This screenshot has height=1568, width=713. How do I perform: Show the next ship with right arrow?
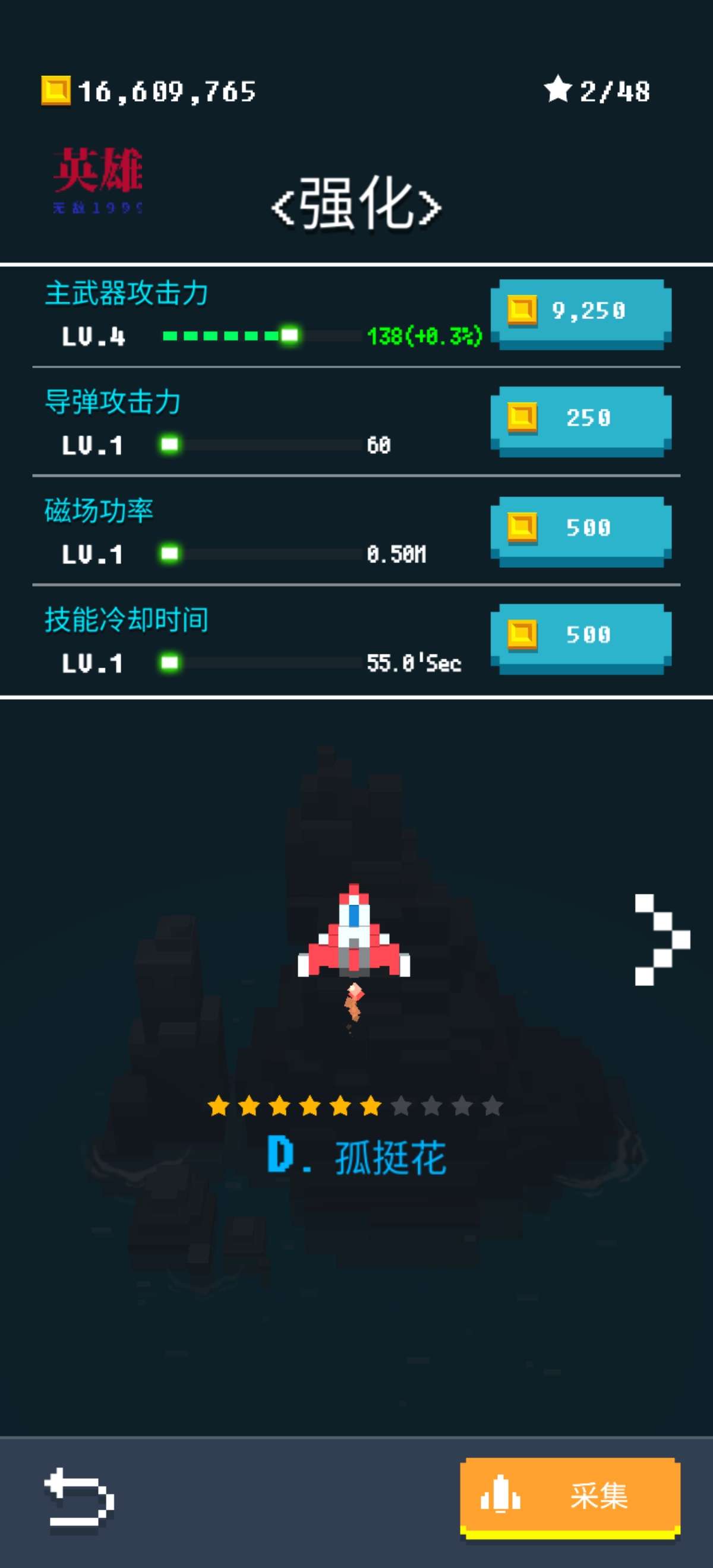pyautogui.click(x=661, y=939)
